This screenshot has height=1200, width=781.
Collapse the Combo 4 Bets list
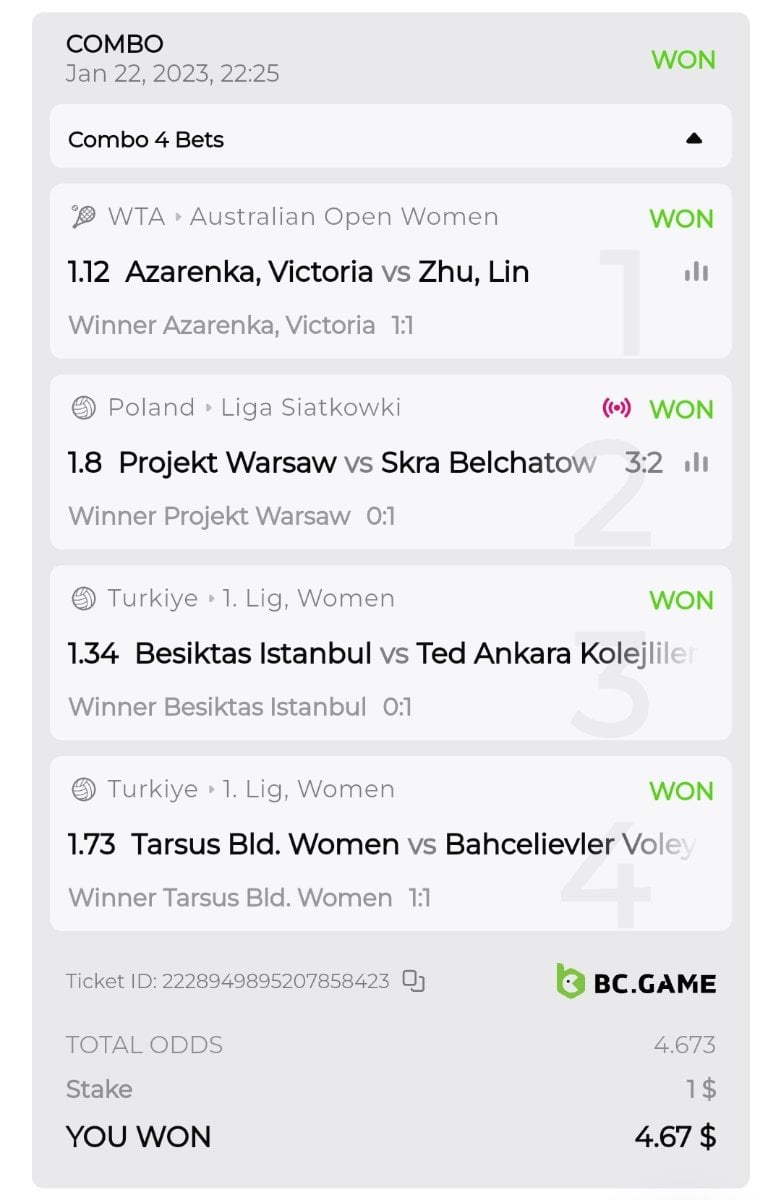point(694,139)
